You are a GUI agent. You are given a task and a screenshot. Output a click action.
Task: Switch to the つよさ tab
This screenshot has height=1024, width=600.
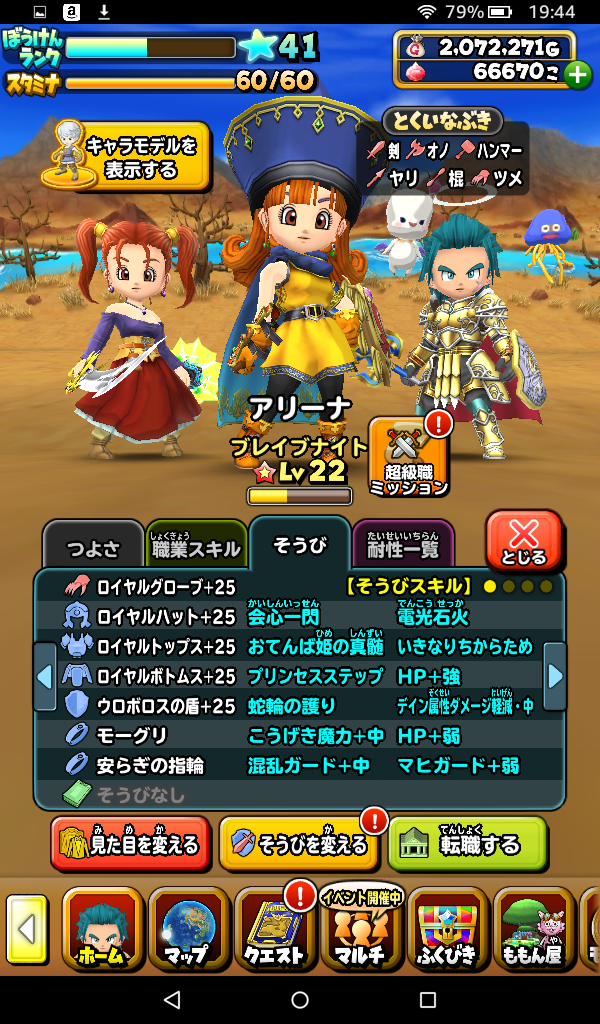(x=92, y=549)
